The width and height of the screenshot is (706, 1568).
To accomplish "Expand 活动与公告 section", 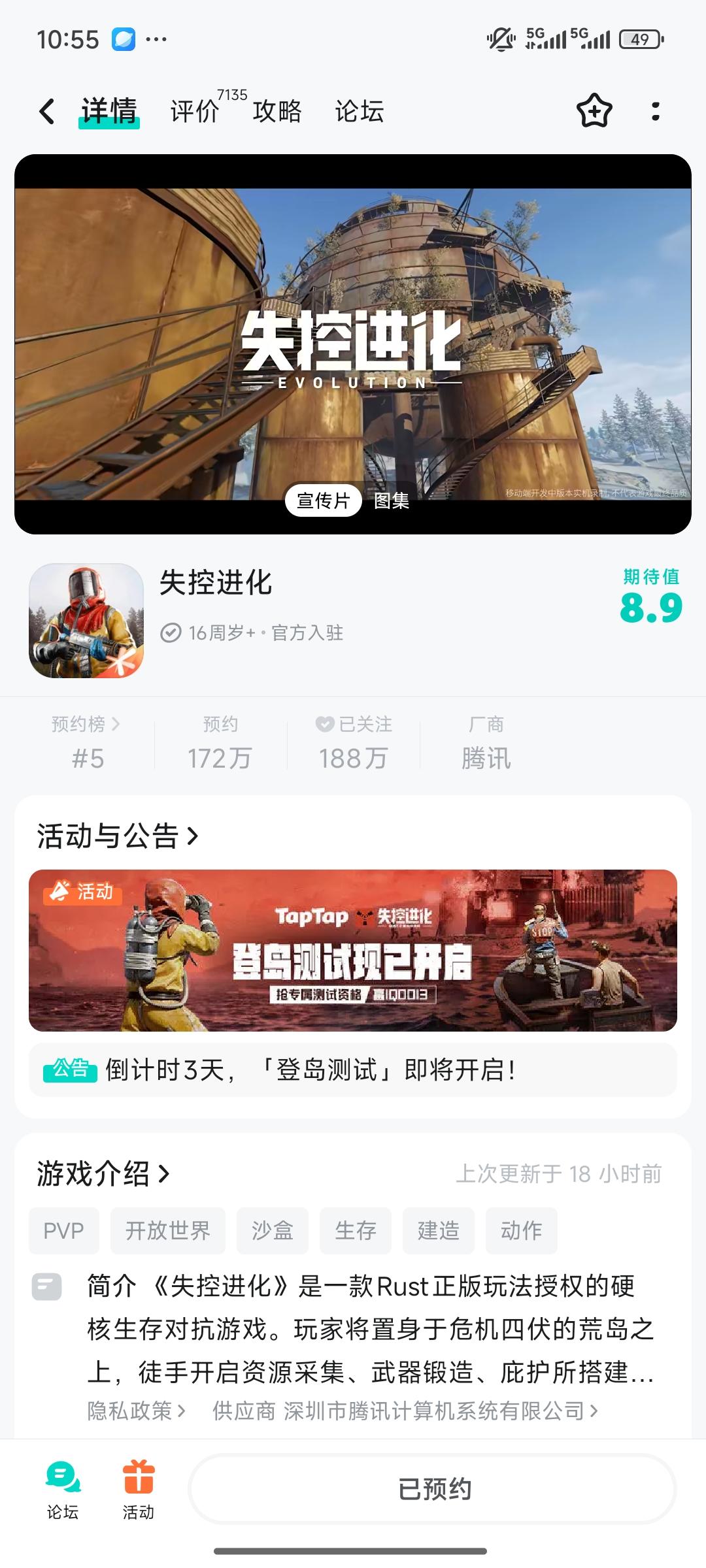I will tap(118, 836).
